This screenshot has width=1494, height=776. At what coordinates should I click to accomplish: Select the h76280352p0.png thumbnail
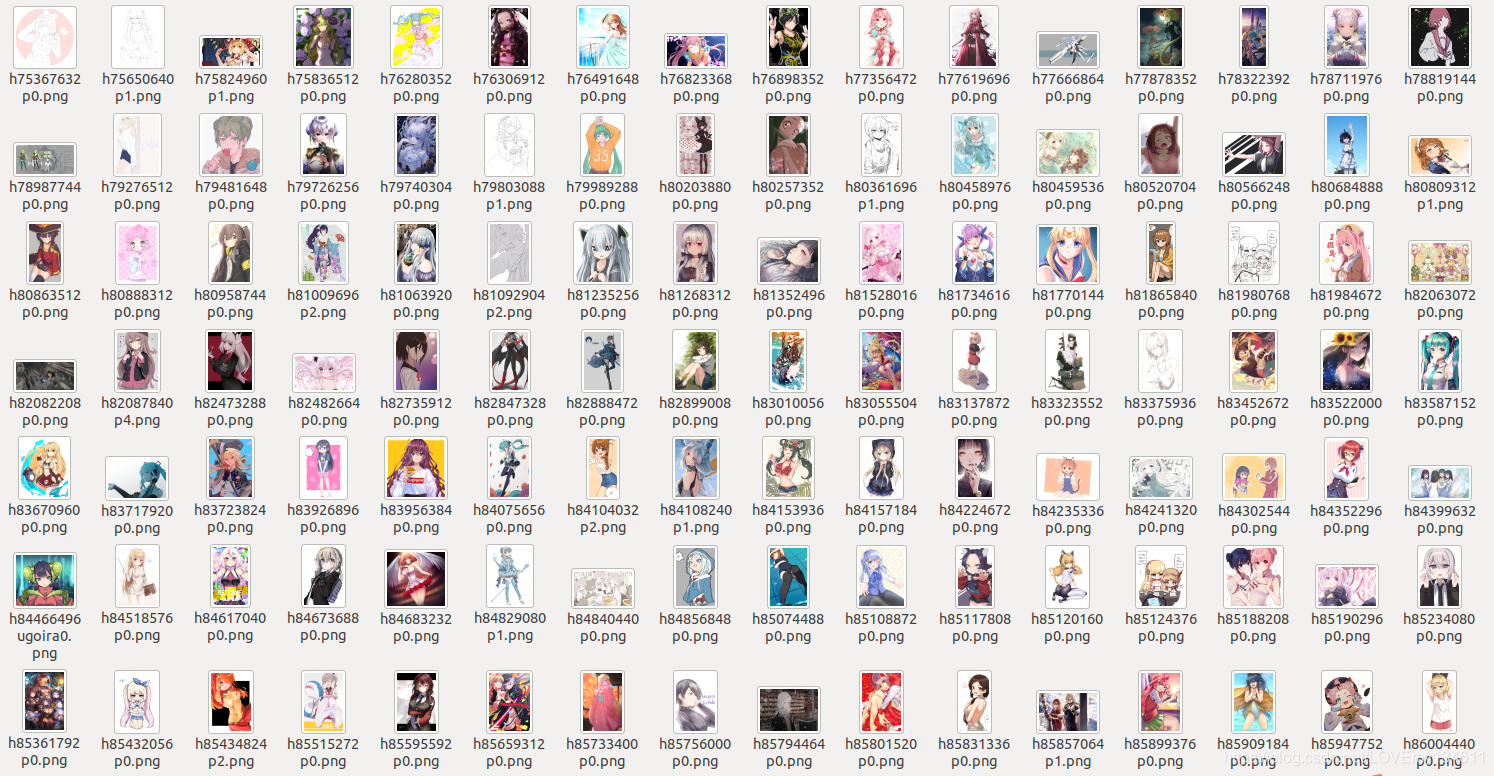point(416,37)
